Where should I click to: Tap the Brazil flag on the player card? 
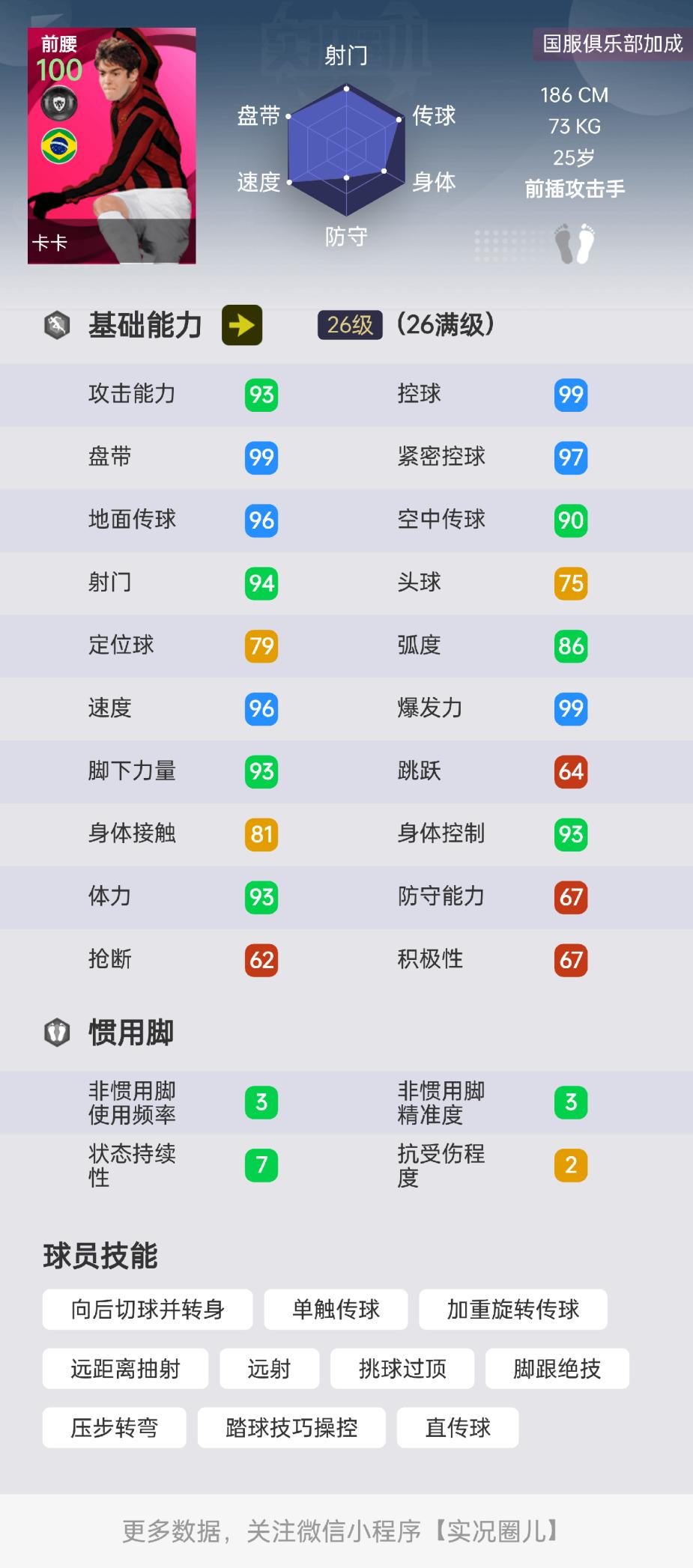tap(60, 144)
